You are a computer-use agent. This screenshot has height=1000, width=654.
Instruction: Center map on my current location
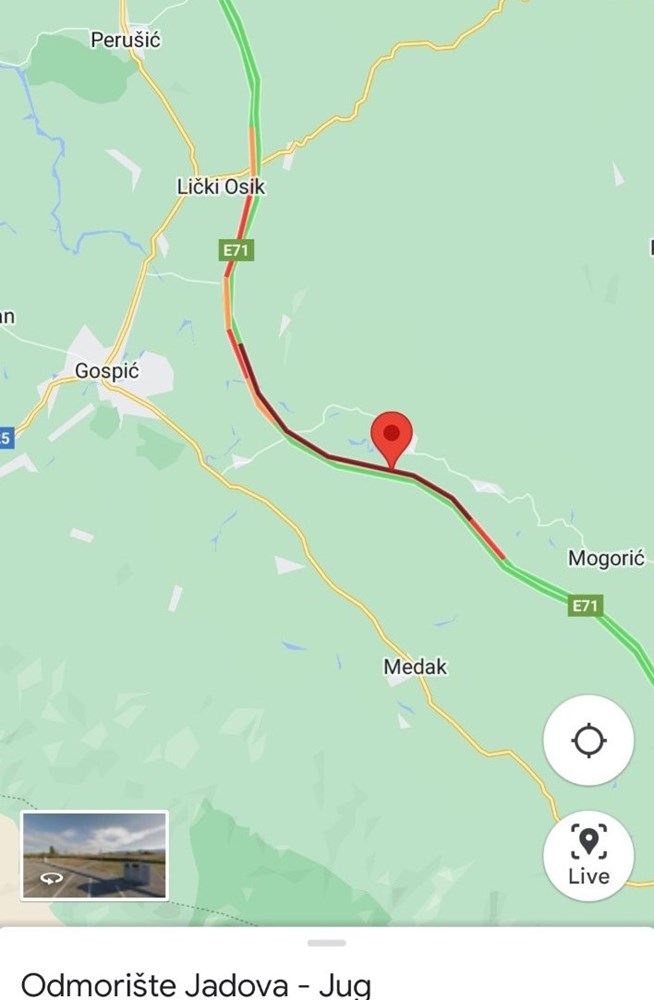tap(588, 741)
